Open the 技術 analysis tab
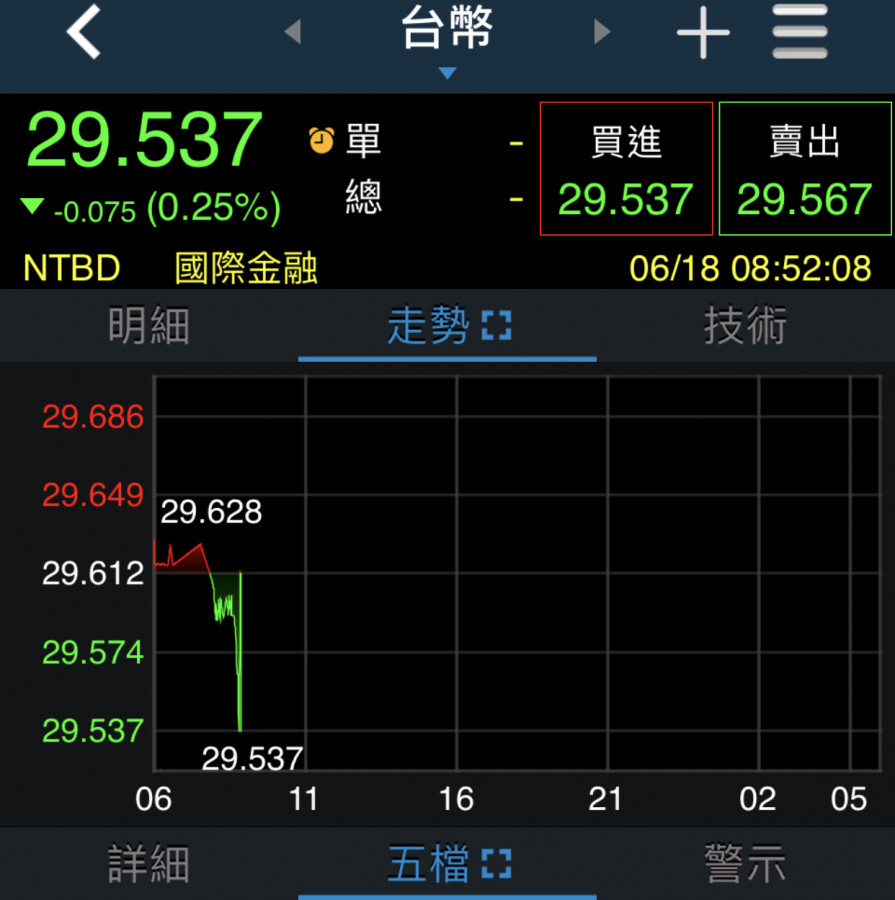This screenshot has height=900, width=895. (745, 327)
